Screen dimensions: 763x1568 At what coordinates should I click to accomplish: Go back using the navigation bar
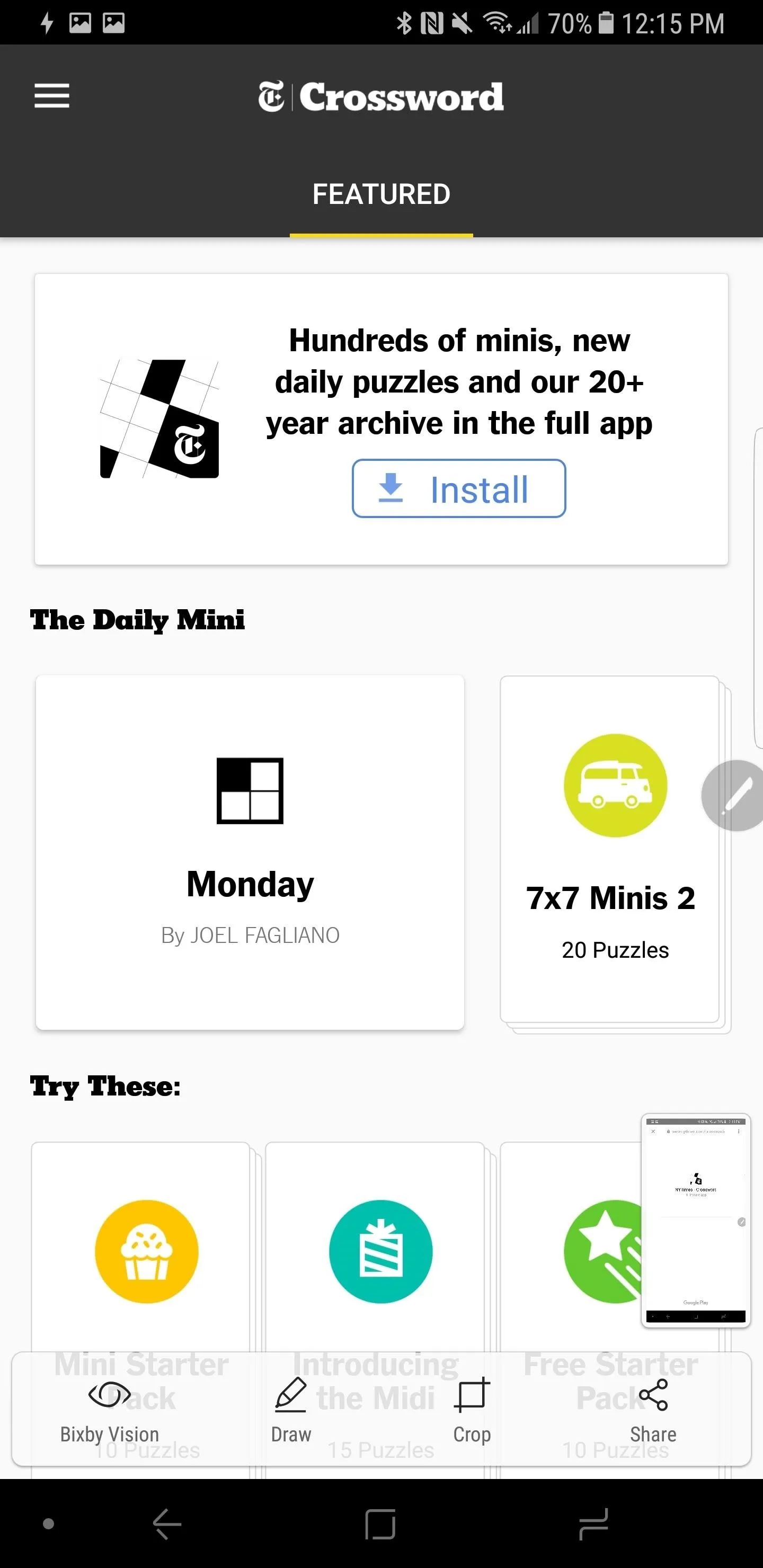[x=167, y=1524]
